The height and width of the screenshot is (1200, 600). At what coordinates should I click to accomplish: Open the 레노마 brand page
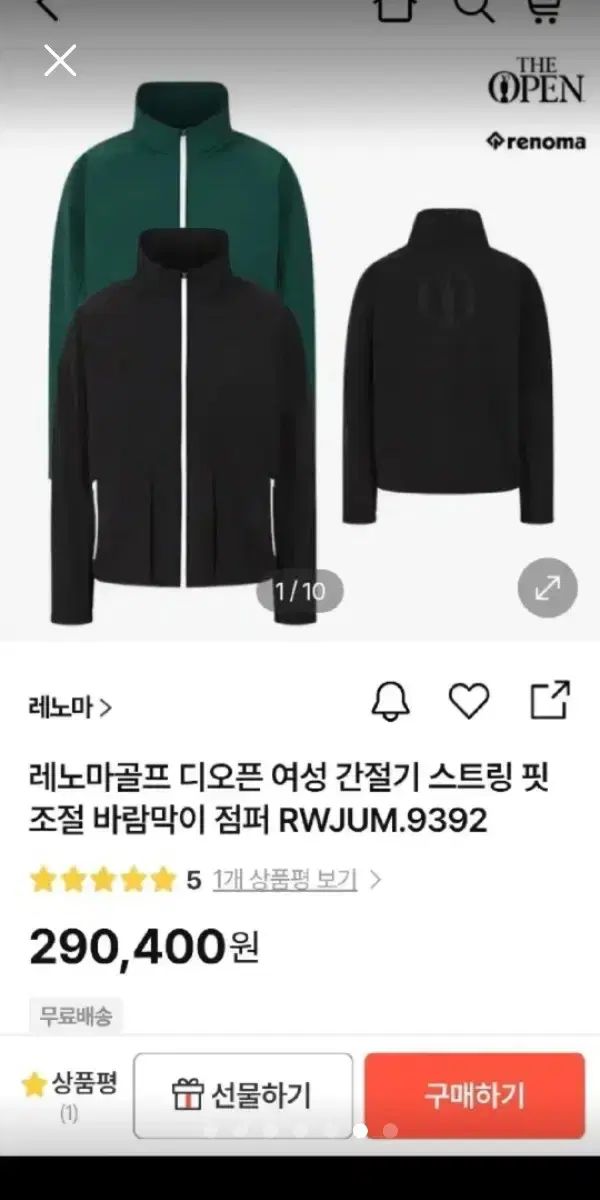(x=70, y=708)
